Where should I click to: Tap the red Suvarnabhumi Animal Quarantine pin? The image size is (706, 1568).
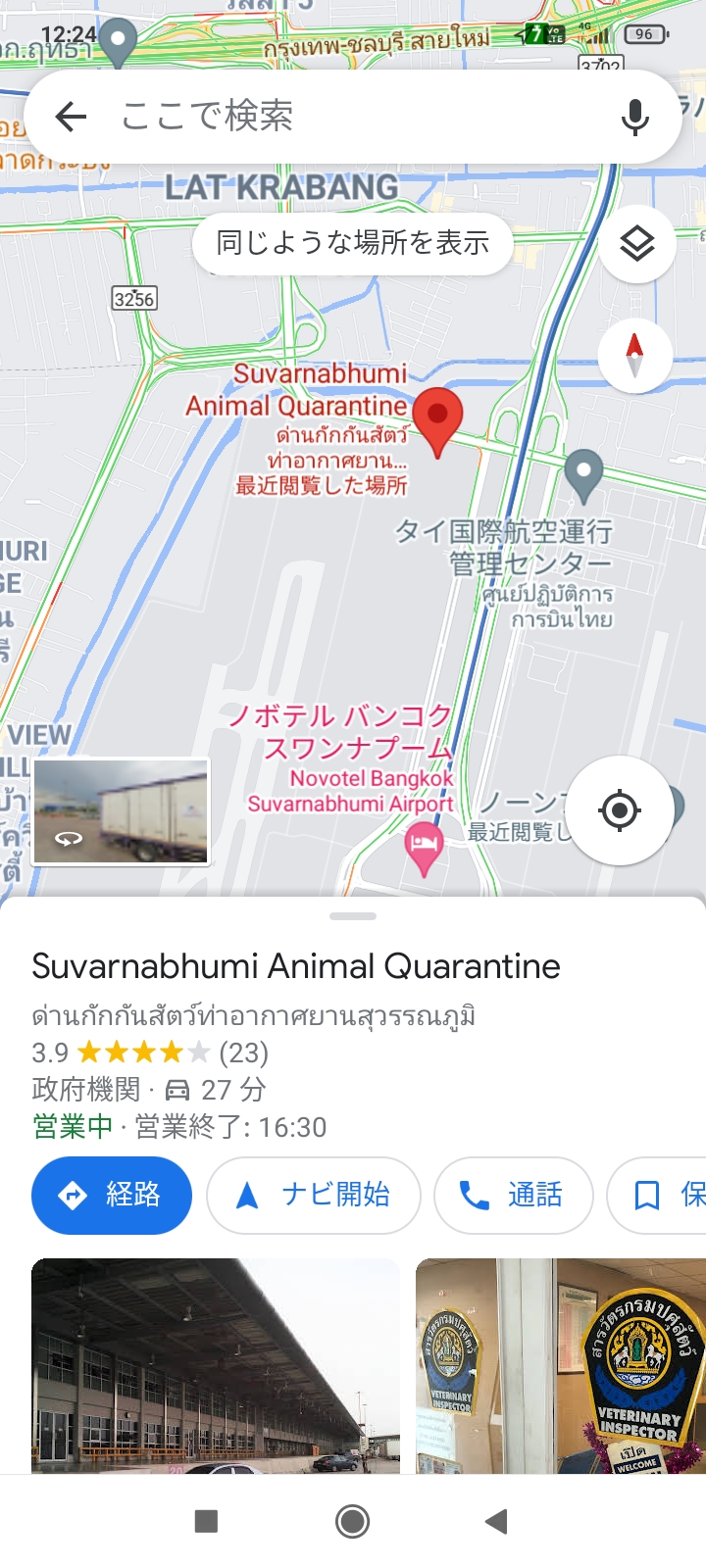tap(437, 421)
